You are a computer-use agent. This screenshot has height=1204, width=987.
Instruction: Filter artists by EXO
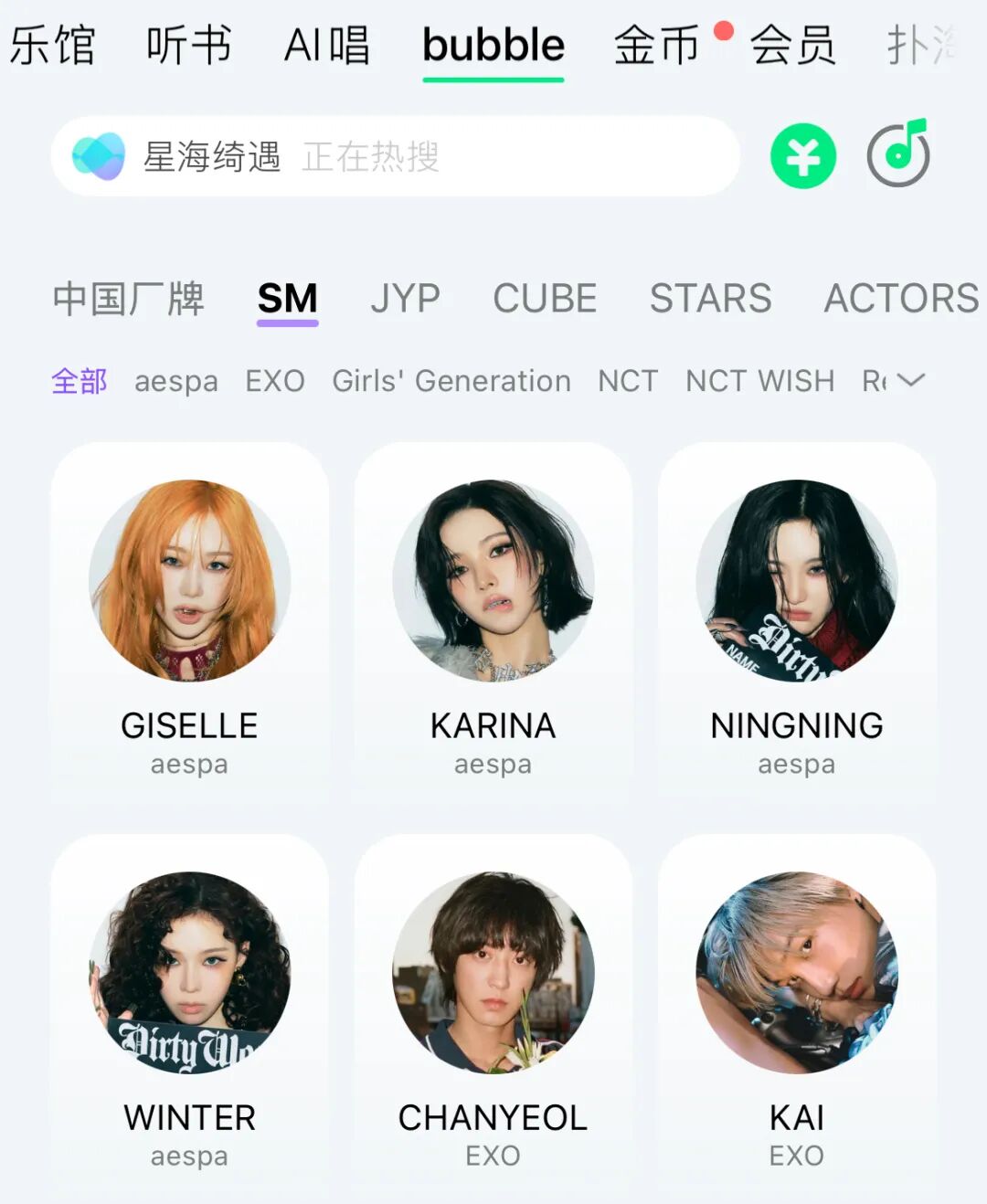pyautogui.click(x=275, y=380)
